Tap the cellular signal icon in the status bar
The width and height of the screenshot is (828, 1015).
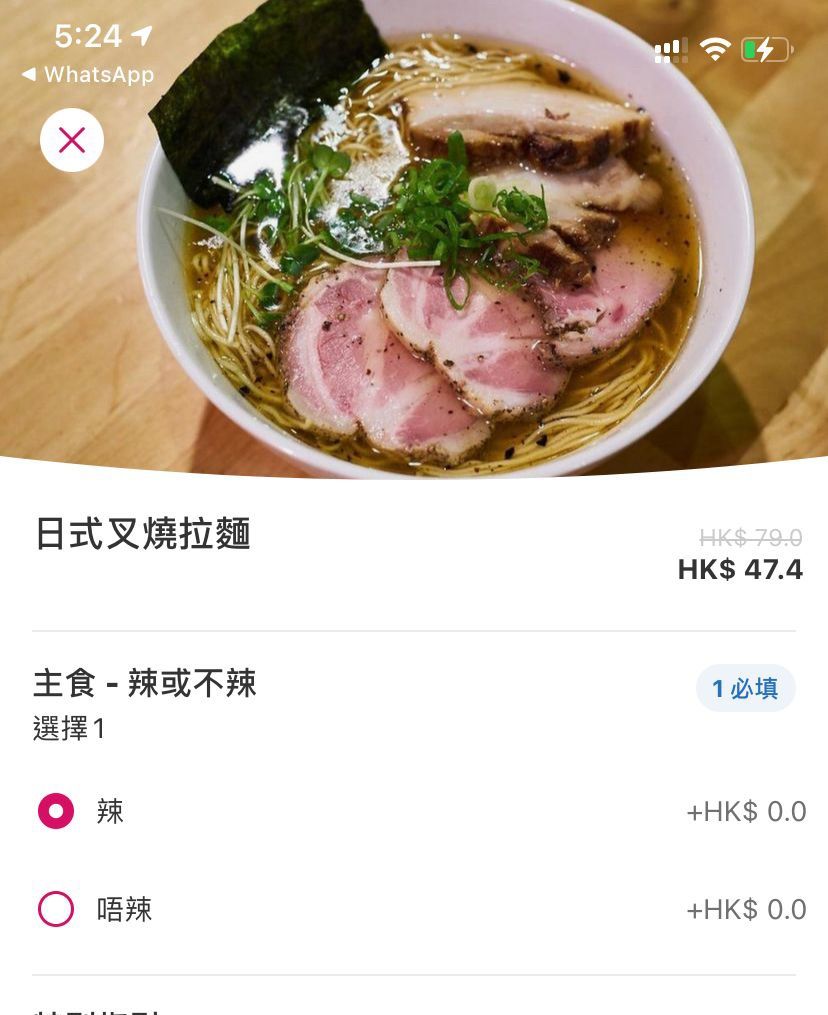671,47
